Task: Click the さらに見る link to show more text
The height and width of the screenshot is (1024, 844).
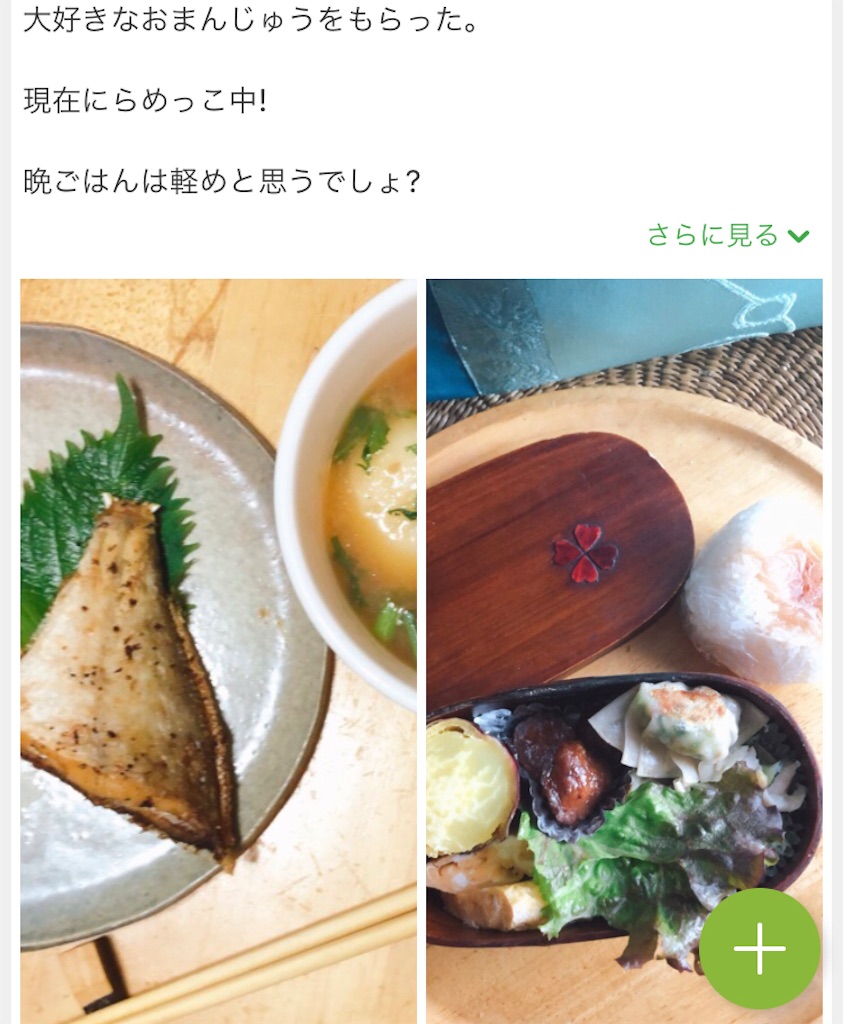Action: (x=710, y=236)
